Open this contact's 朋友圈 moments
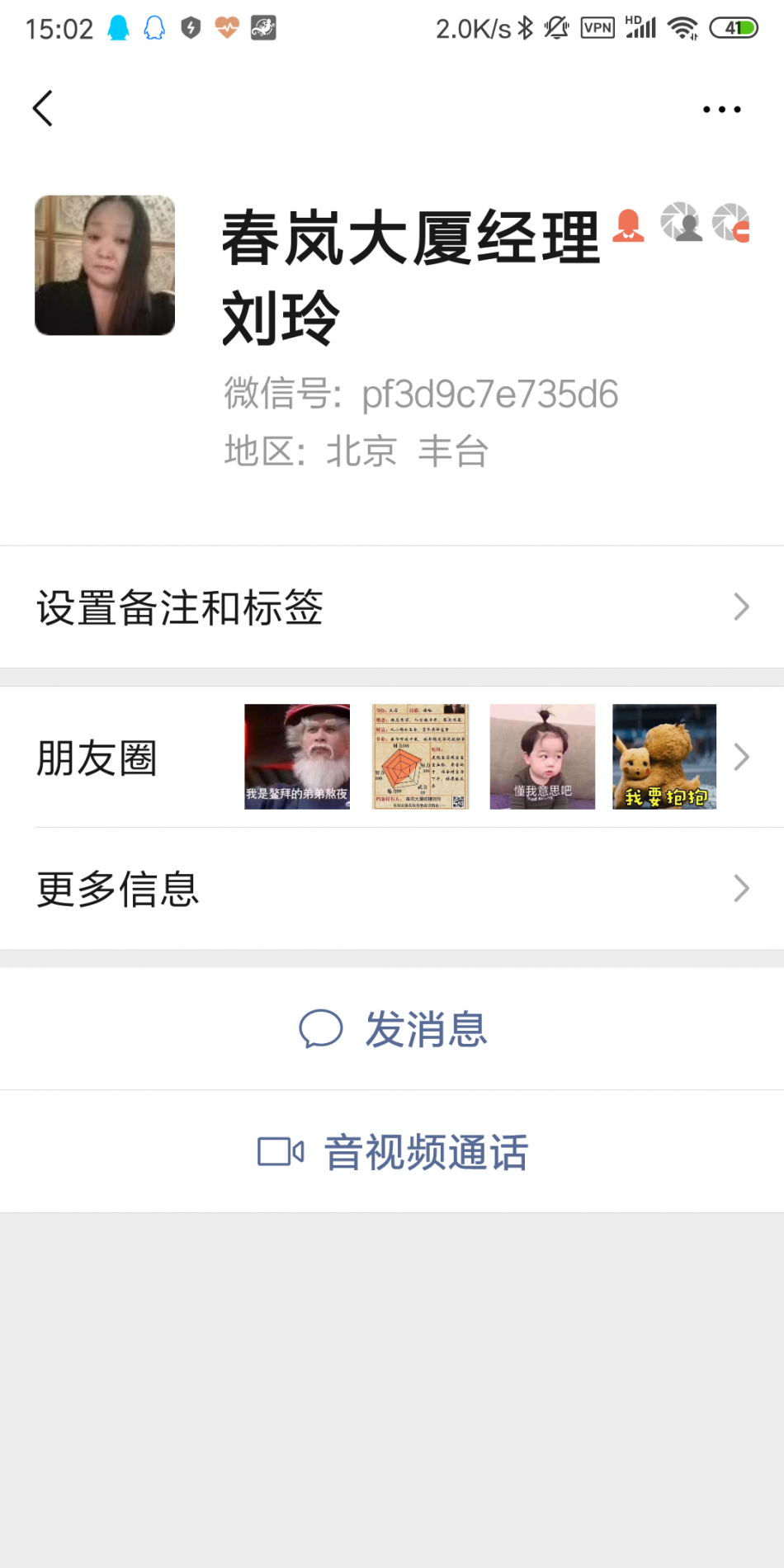Image resolution: width=784 pixels, height=1568 pixels. [392, 757]
